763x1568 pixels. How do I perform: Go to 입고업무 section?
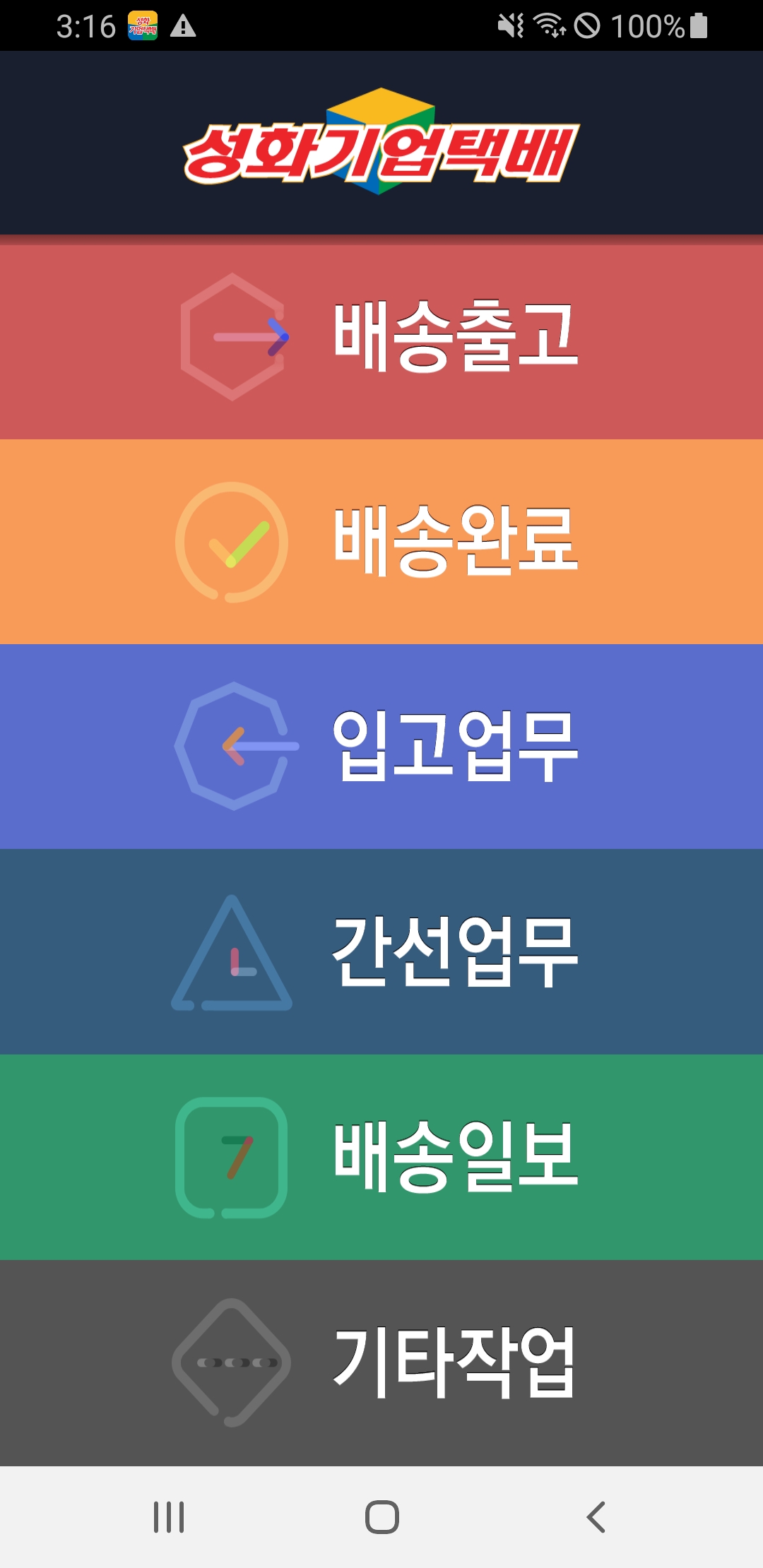point(381,747)
